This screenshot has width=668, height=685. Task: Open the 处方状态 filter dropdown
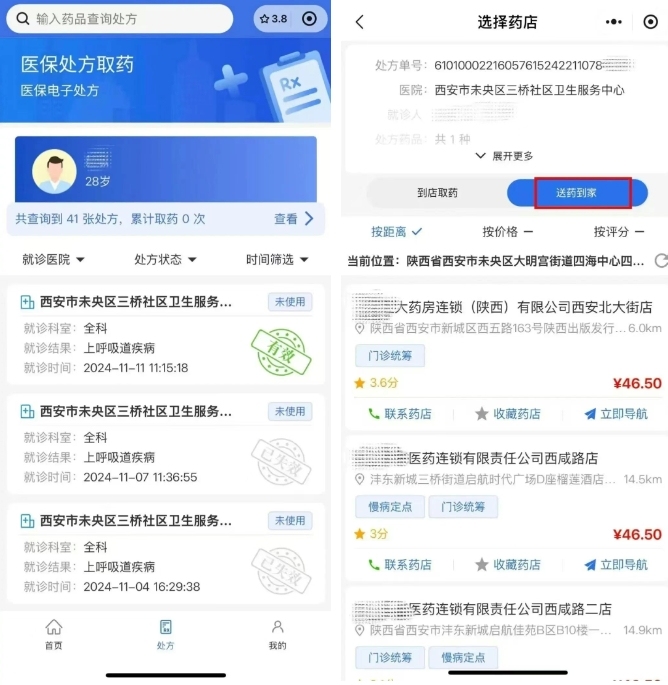click(165, 260)
